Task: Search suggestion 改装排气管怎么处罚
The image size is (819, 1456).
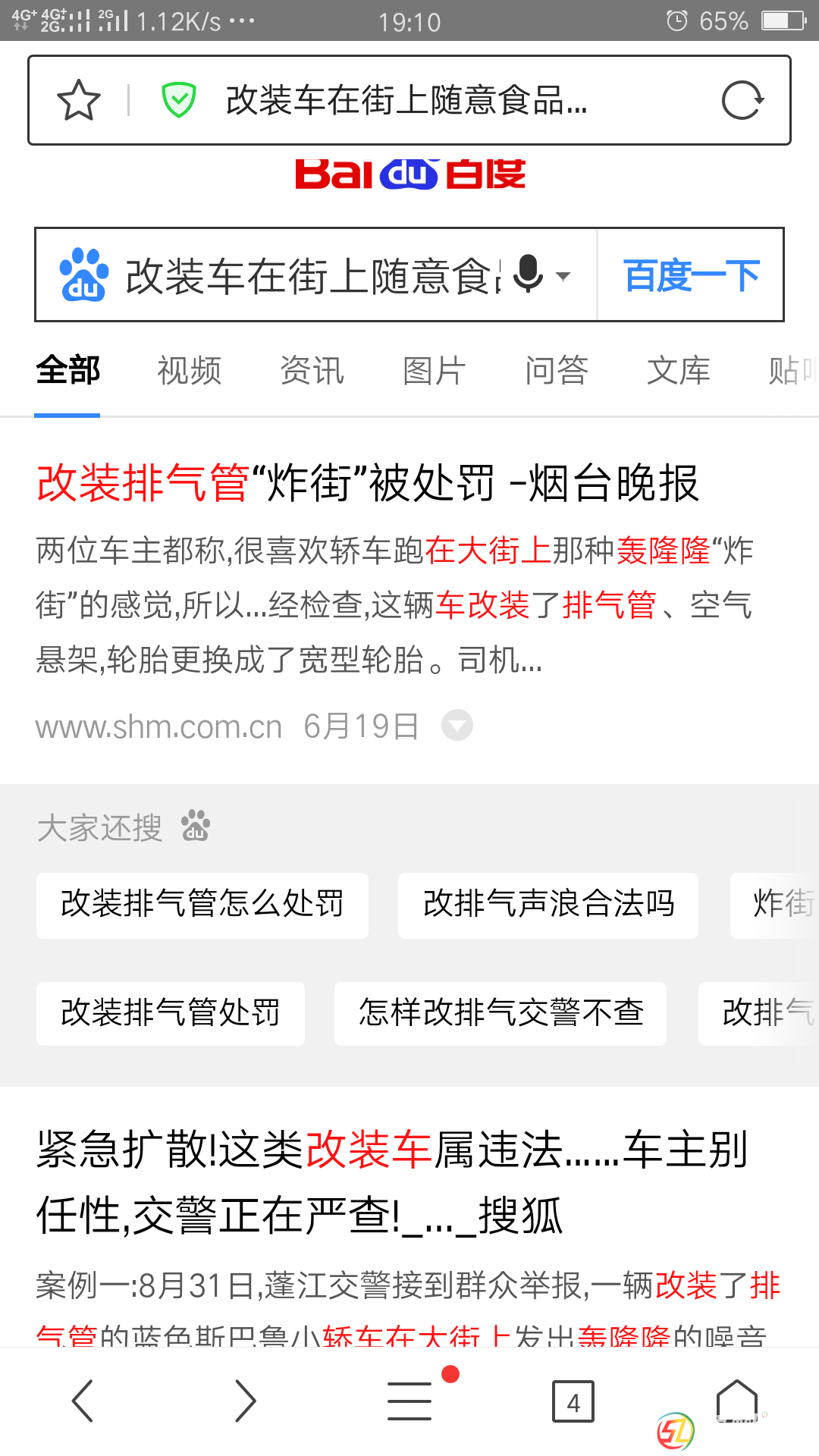Action: pyautogui.click(x=202, y=905)
